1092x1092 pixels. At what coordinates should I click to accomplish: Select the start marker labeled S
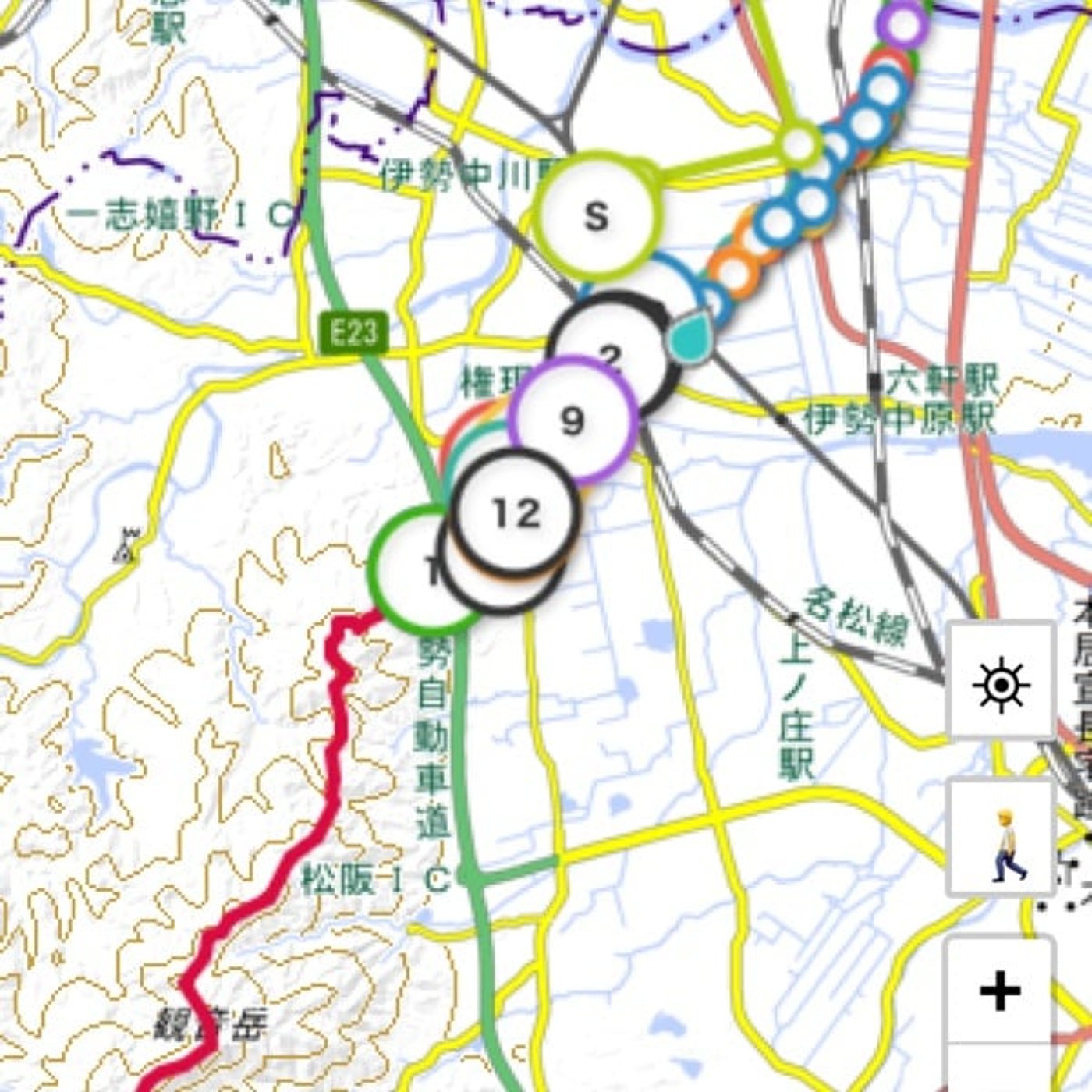click(597, 216)
